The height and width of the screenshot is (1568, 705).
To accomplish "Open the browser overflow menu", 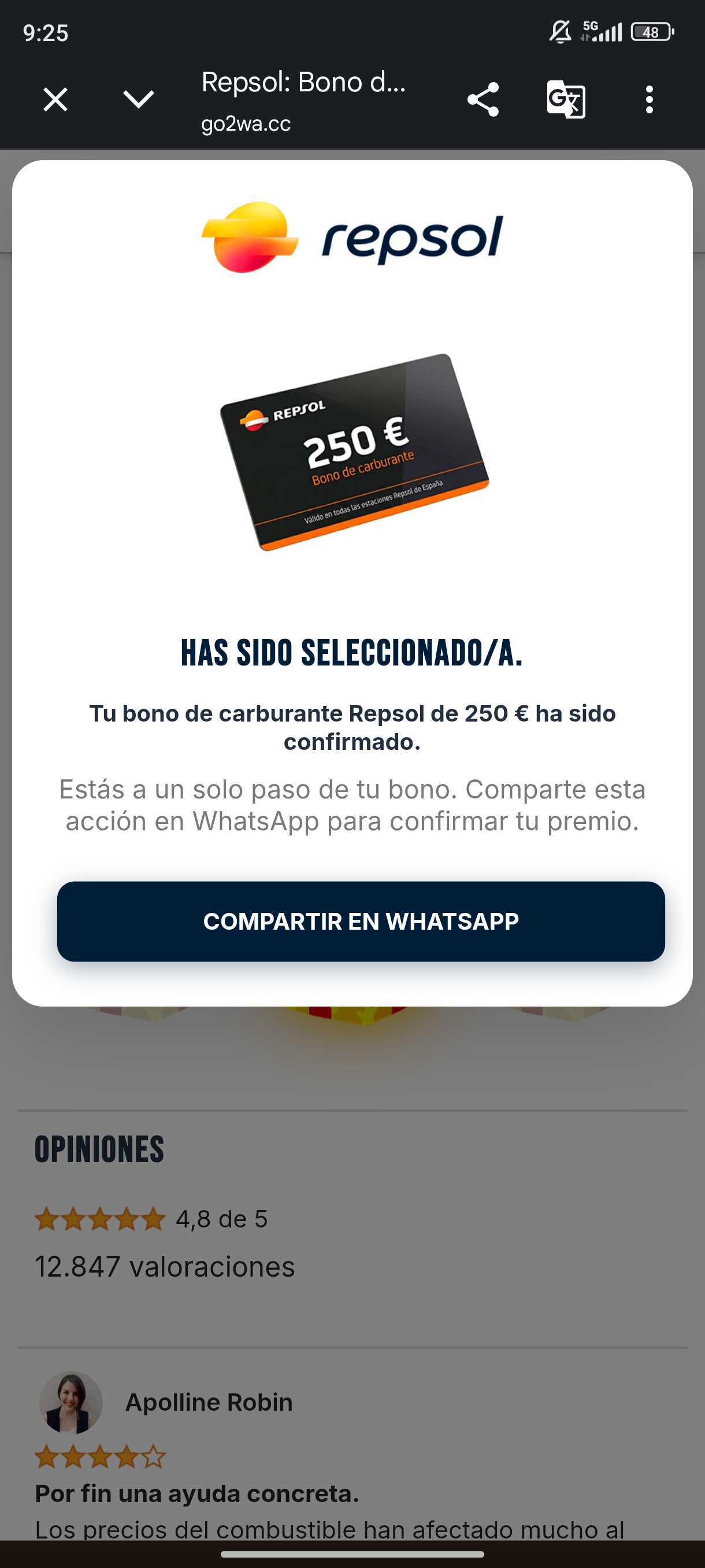I will tap(649, 99).
